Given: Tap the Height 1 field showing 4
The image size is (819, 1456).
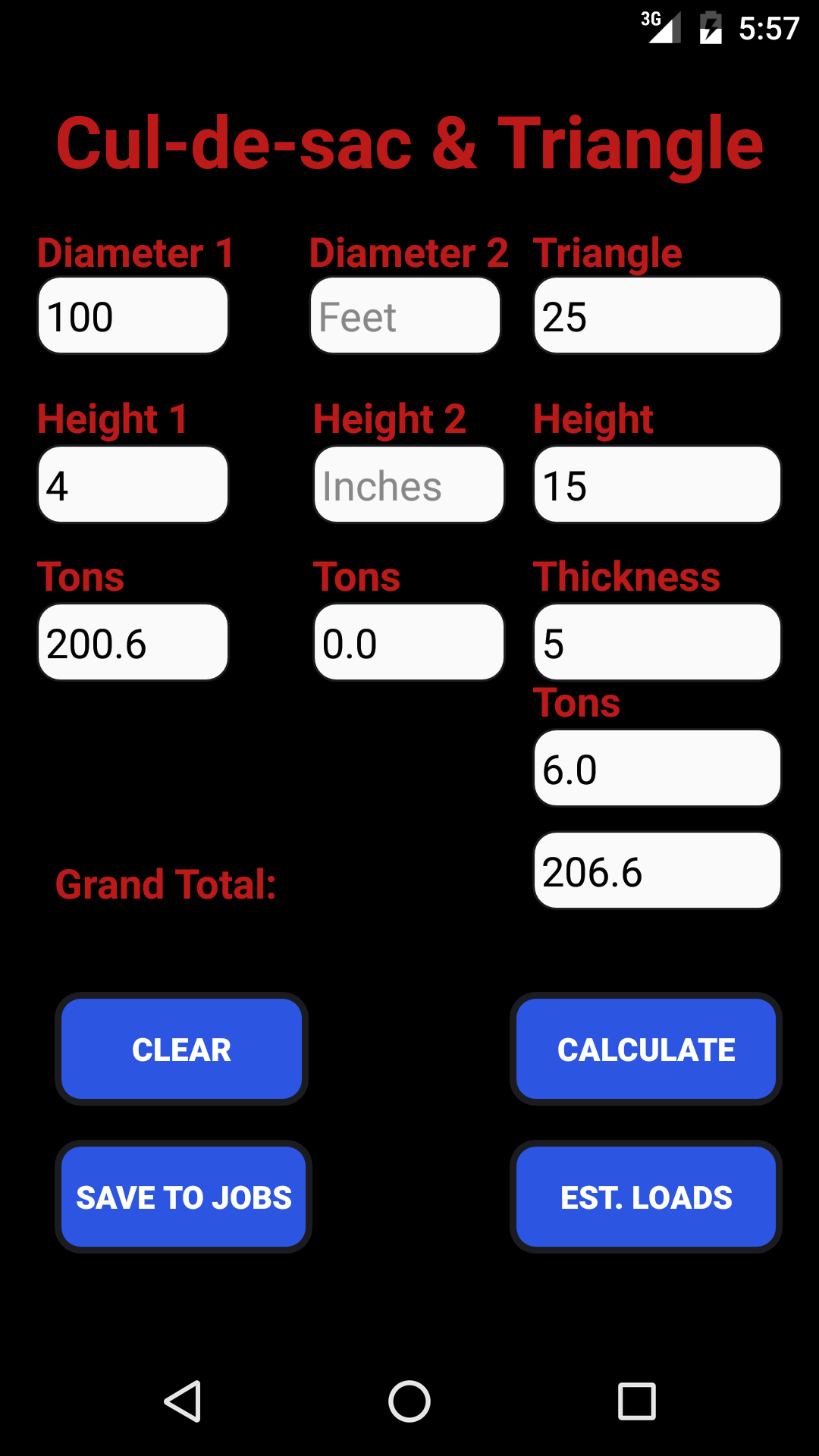Looking at the screenshot, I should 133,485.
